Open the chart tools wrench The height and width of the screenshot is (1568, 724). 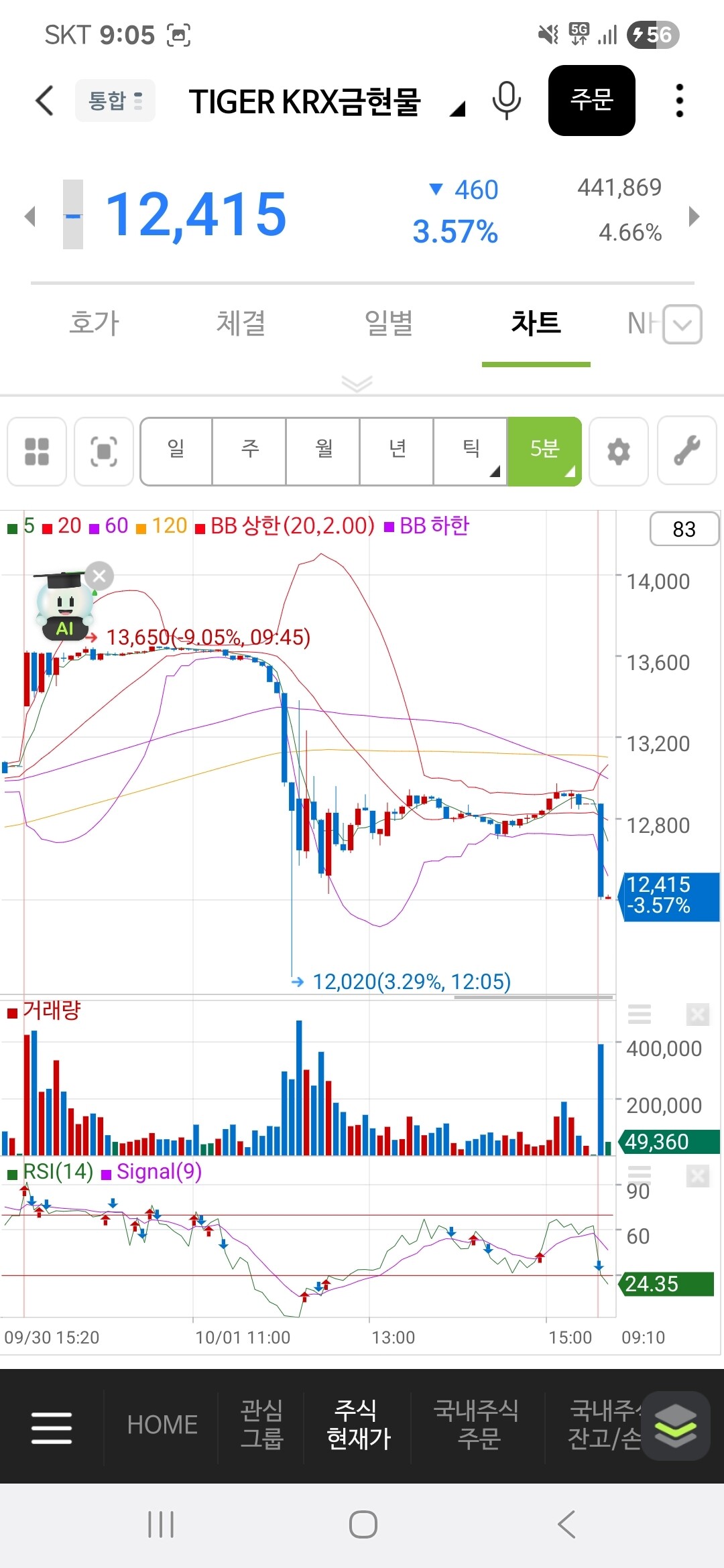(687, 451)
